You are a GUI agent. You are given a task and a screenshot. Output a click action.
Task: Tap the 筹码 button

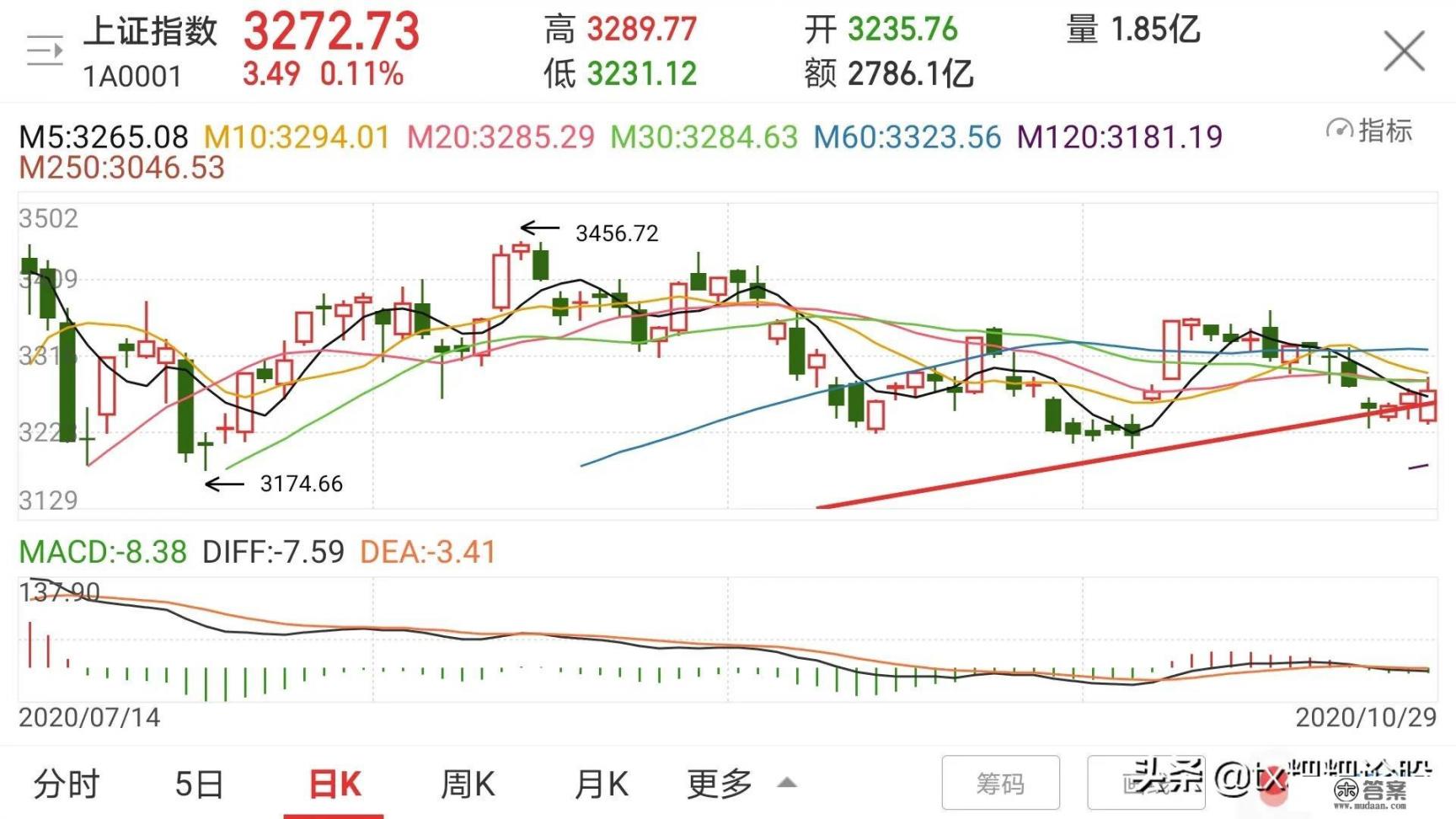(1000, 784)
